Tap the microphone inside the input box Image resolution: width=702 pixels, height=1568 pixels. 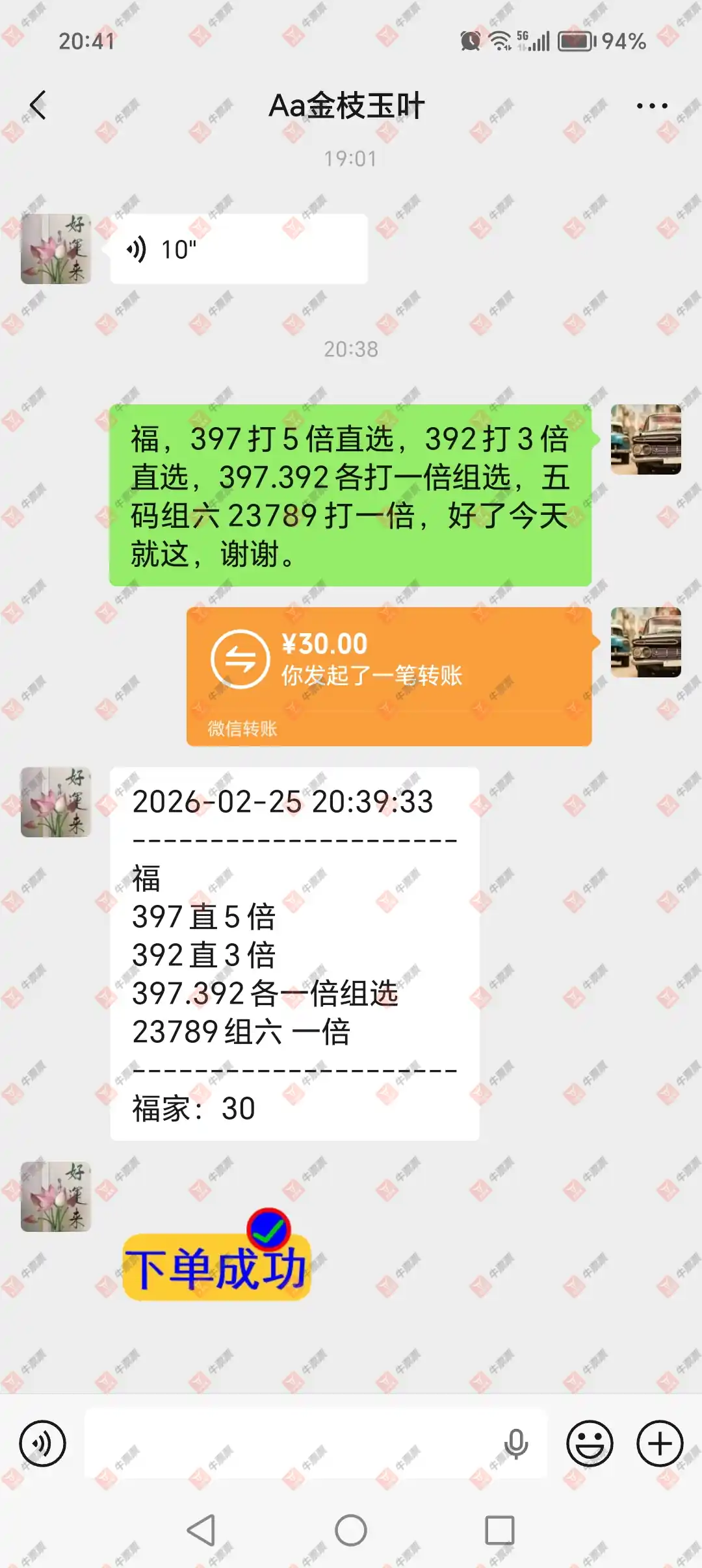(x=516, y=1444)
